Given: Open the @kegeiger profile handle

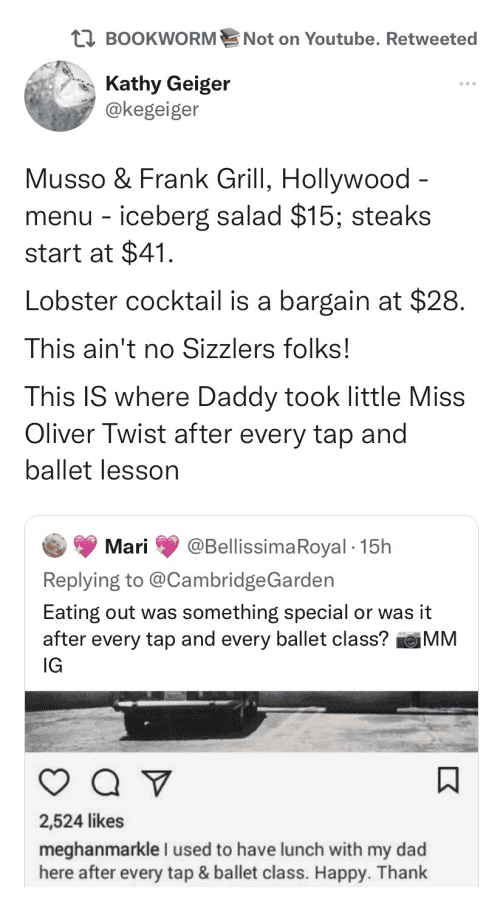Looking at the screenshot, I should click(152, 108).
